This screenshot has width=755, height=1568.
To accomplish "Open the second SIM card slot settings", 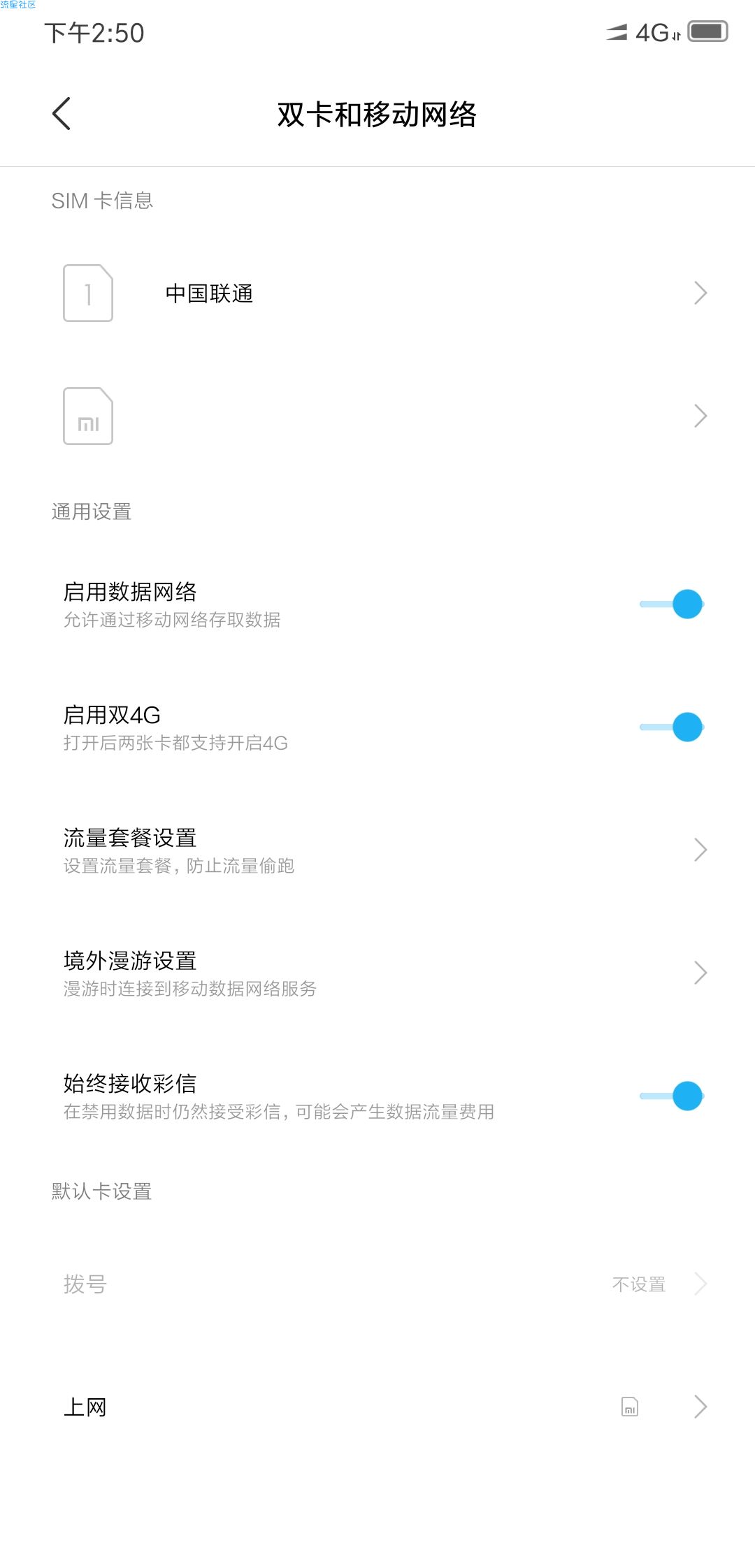I will pyautogui.click(x=377, y=416).
